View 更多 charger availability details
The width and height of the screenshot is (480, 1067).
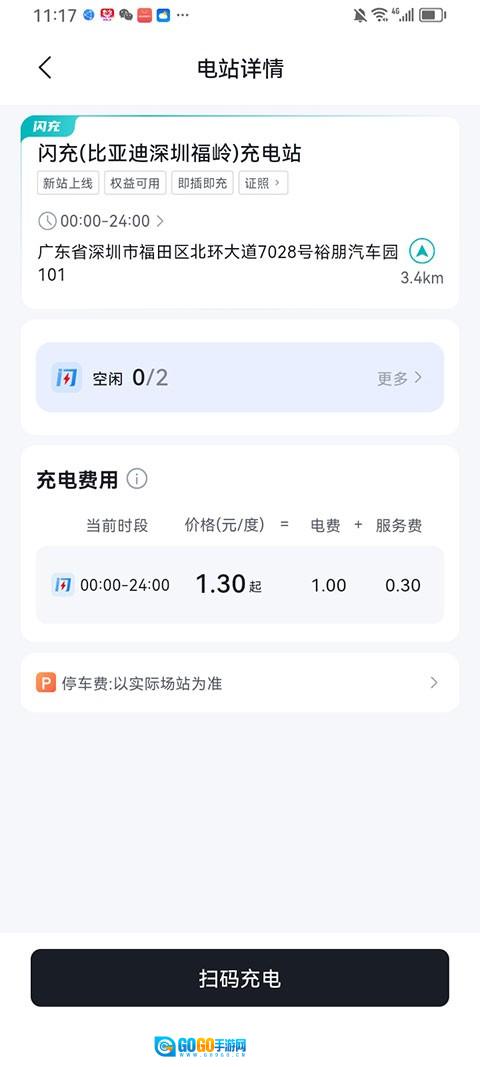(x=400, y=378)
